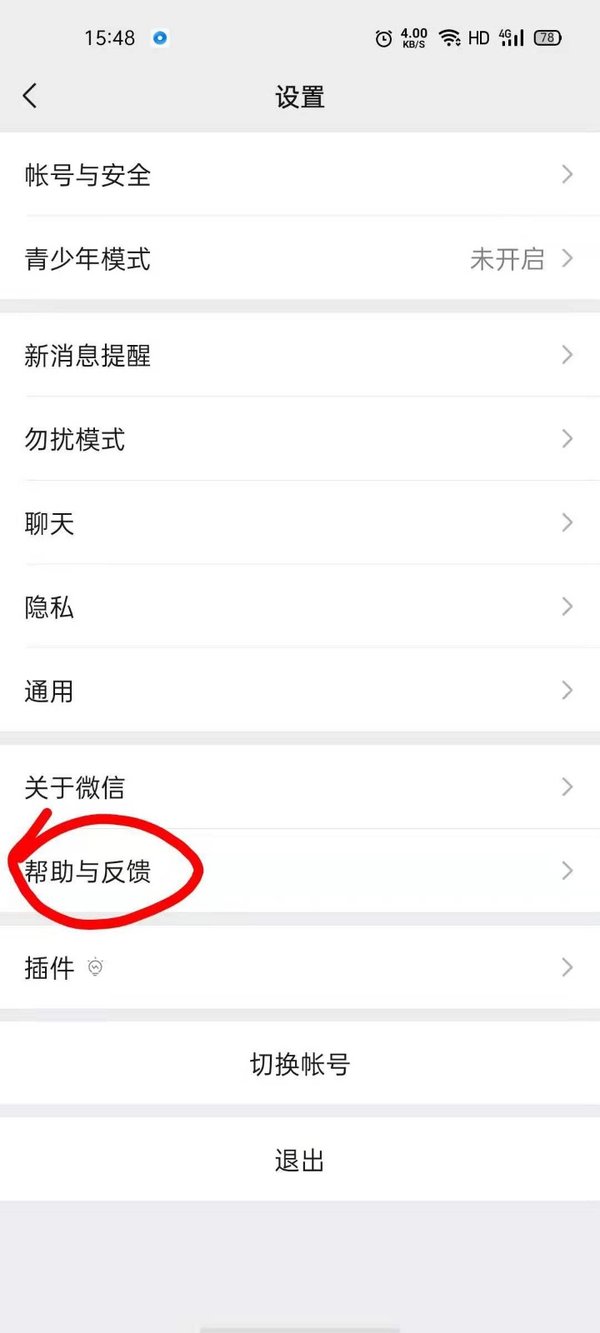Open 新消息提醒 settings

[x=299, y=355]
